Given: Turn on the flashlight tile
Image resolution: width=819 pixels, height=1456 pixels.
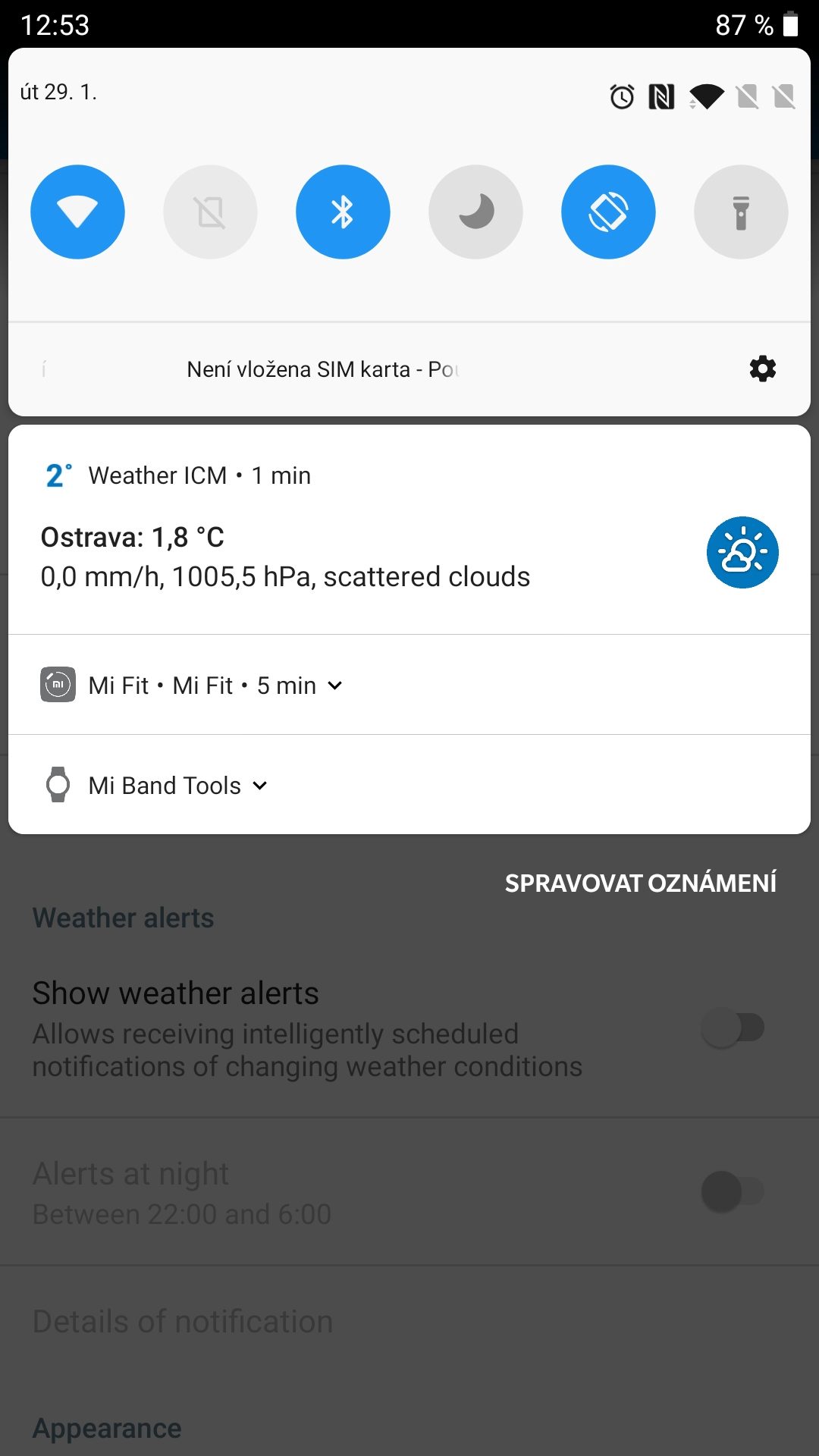Looking at the screenshot, I should pos(741,212).
